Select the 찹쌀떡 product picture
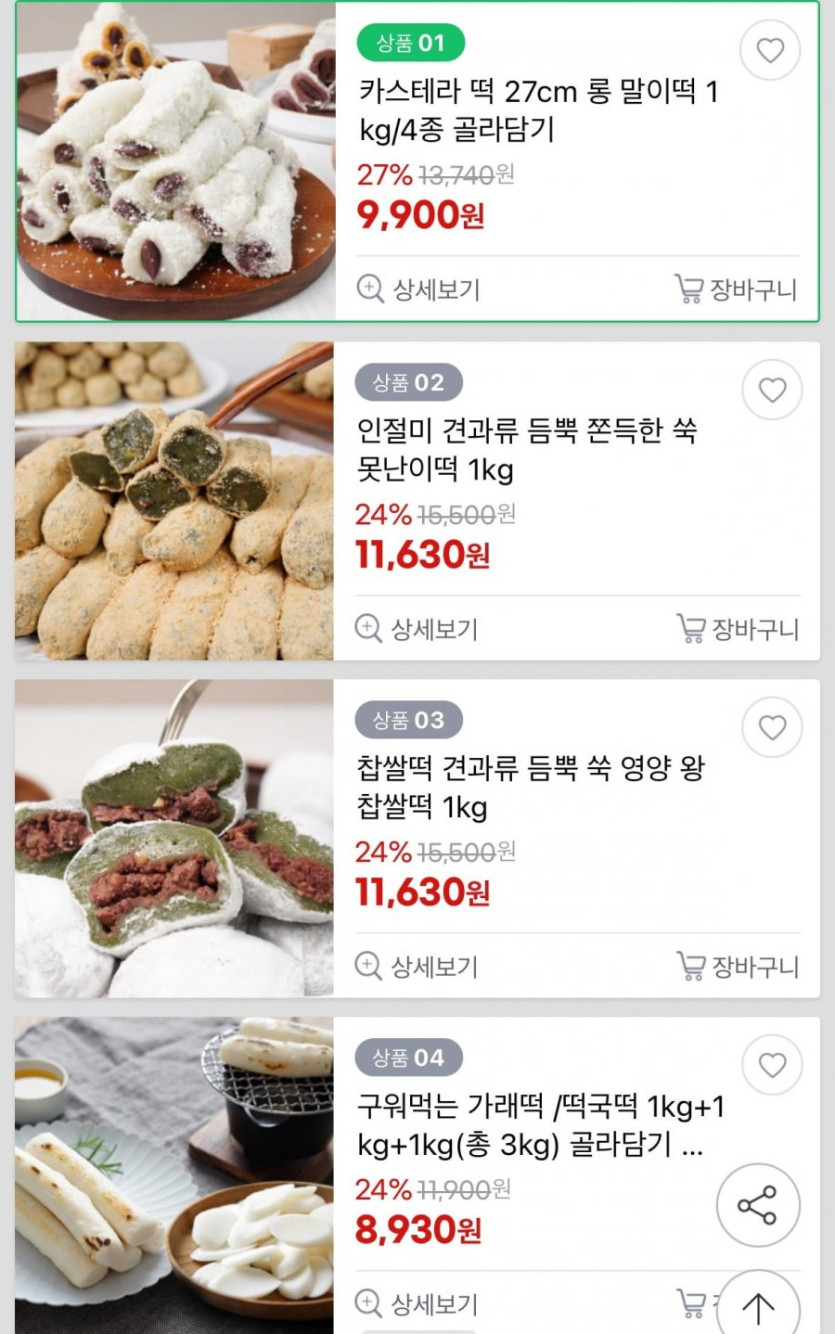The image size is (835, 1334). (174, 839)
